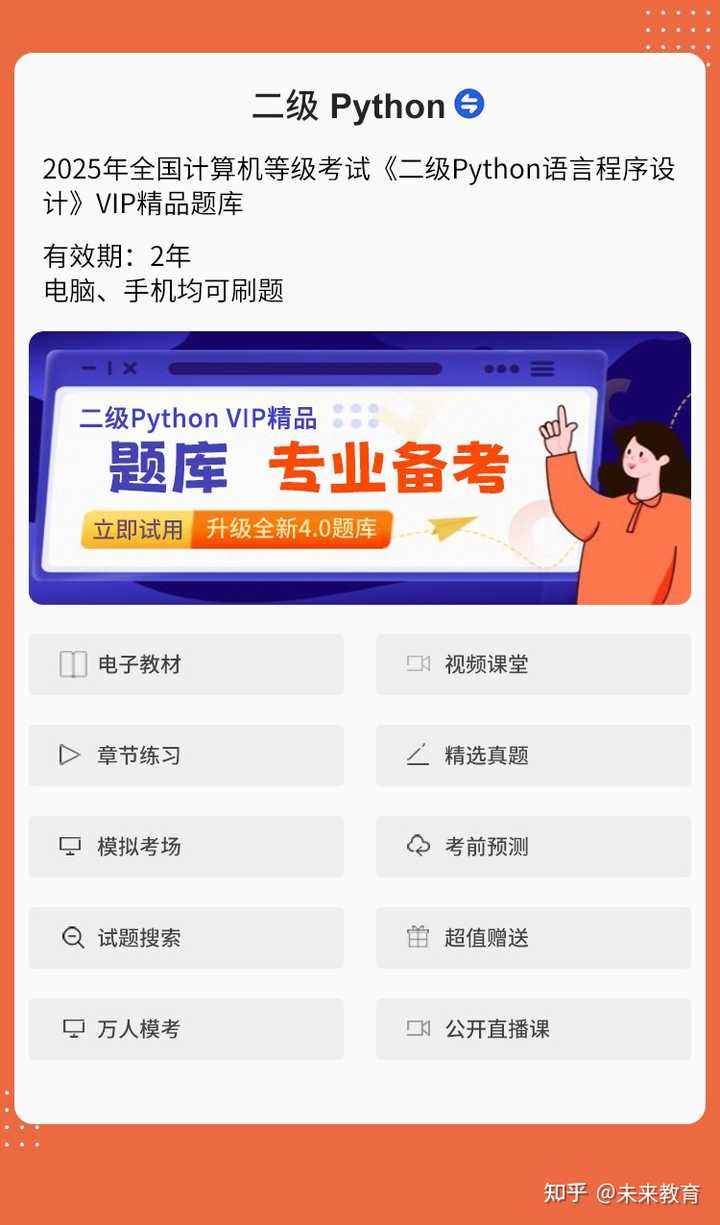720x1225 pixels.
Task: View the 超值赠送 bonus gifts
Action: pyautogui.click(x=532, y=937)
